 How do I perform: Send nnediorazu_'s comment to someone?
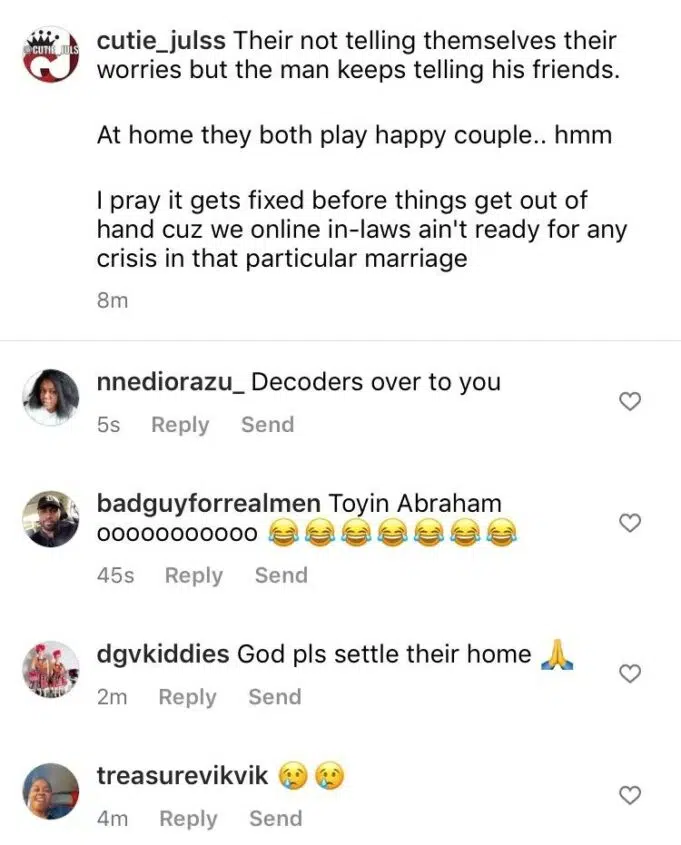pos(267,425)
